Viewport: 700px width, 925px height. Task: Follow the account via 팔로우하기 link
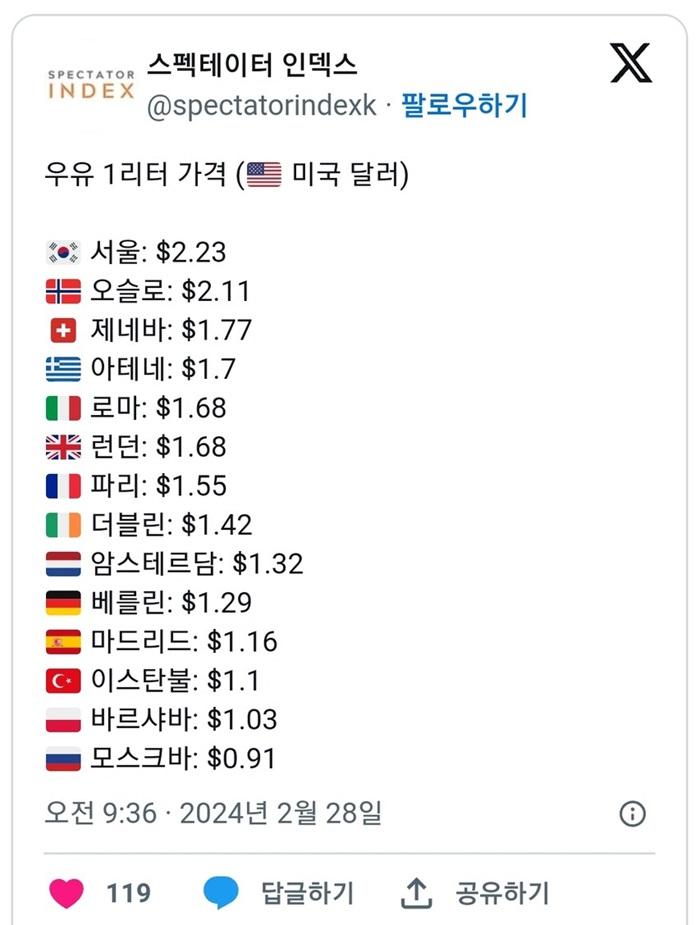[464, 105]
